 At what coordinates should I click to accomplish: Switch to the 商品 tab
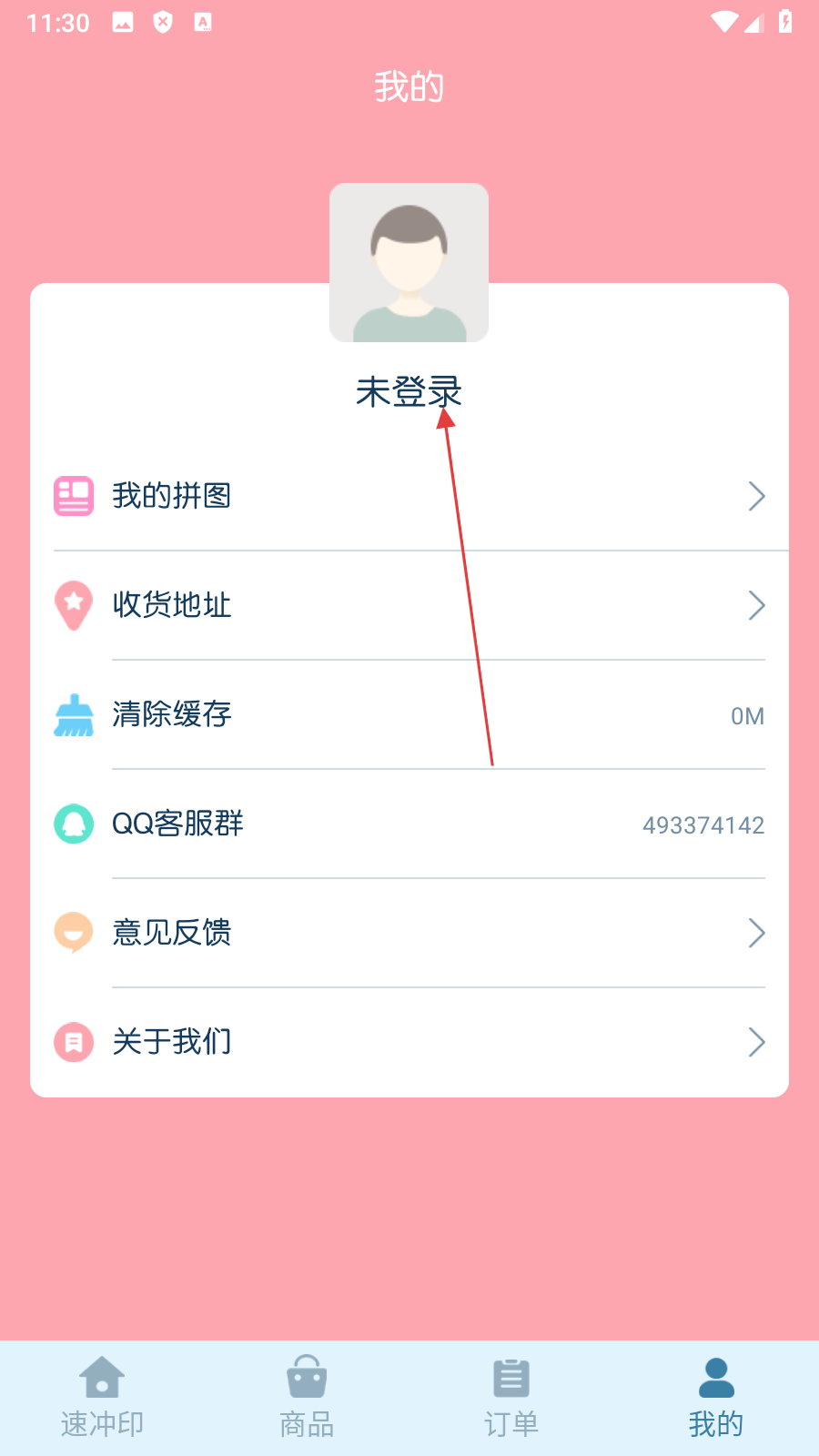[x=307, y=1398]
